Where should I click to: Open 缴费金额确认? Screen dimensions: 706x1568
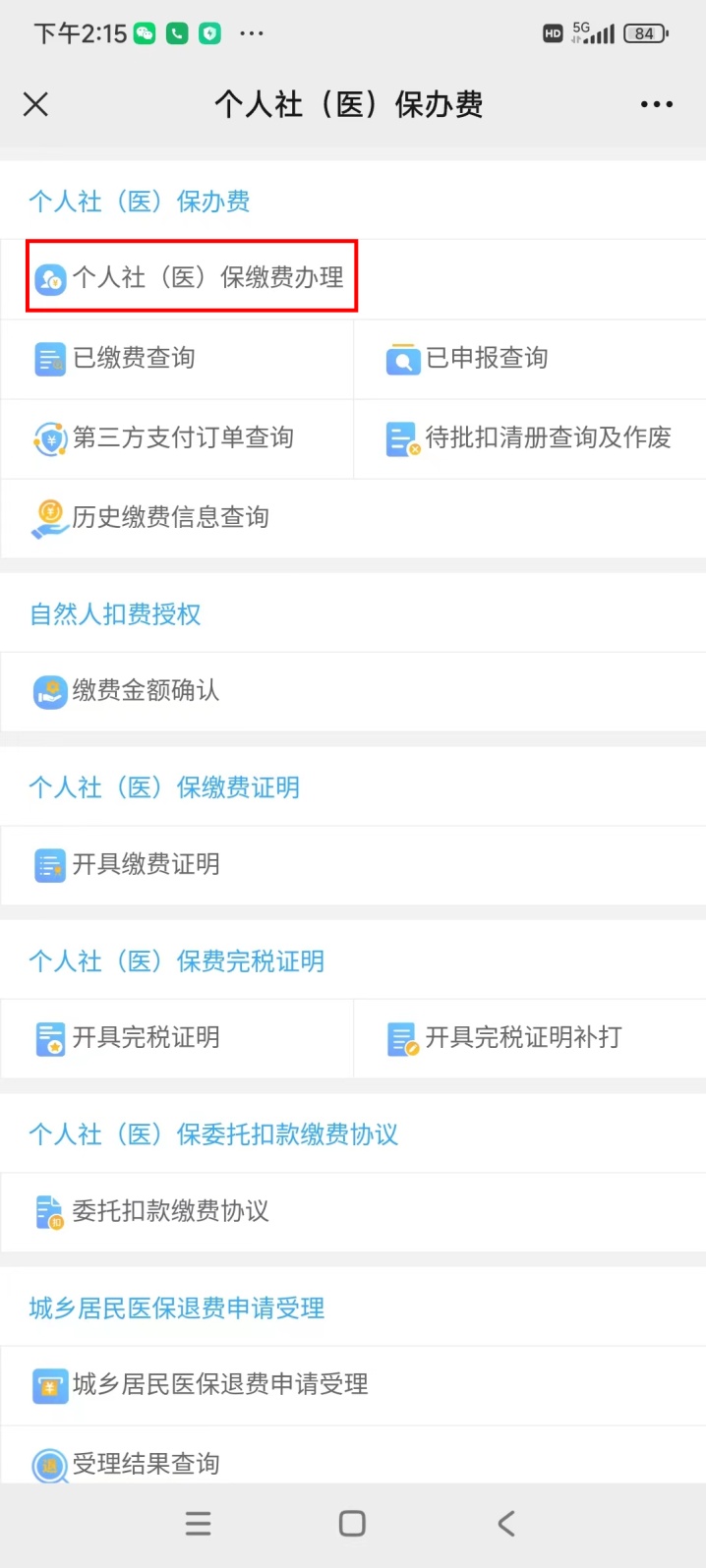pyautogui.click(x=145, y=691)
